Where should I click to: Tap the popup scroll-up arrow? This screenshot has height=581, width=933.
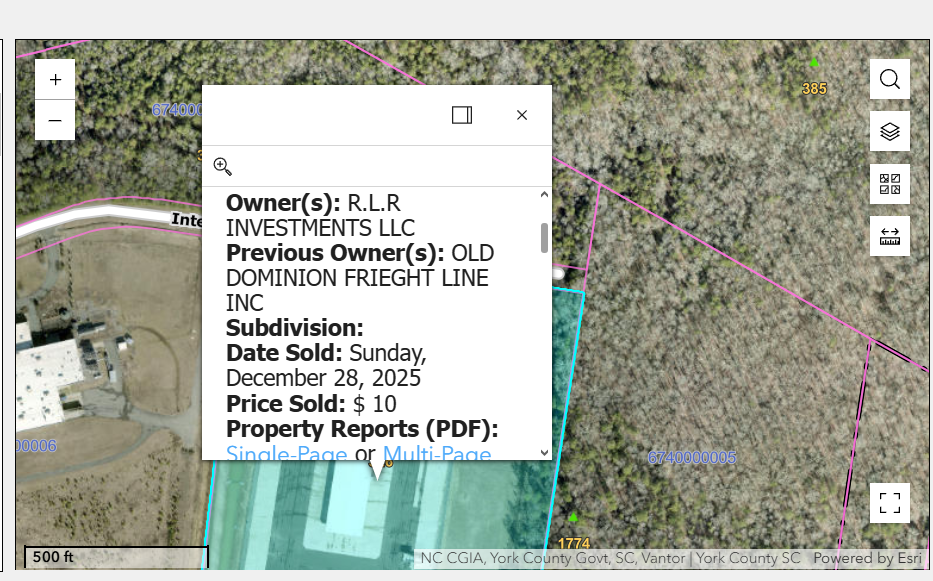tap(544, 195)
